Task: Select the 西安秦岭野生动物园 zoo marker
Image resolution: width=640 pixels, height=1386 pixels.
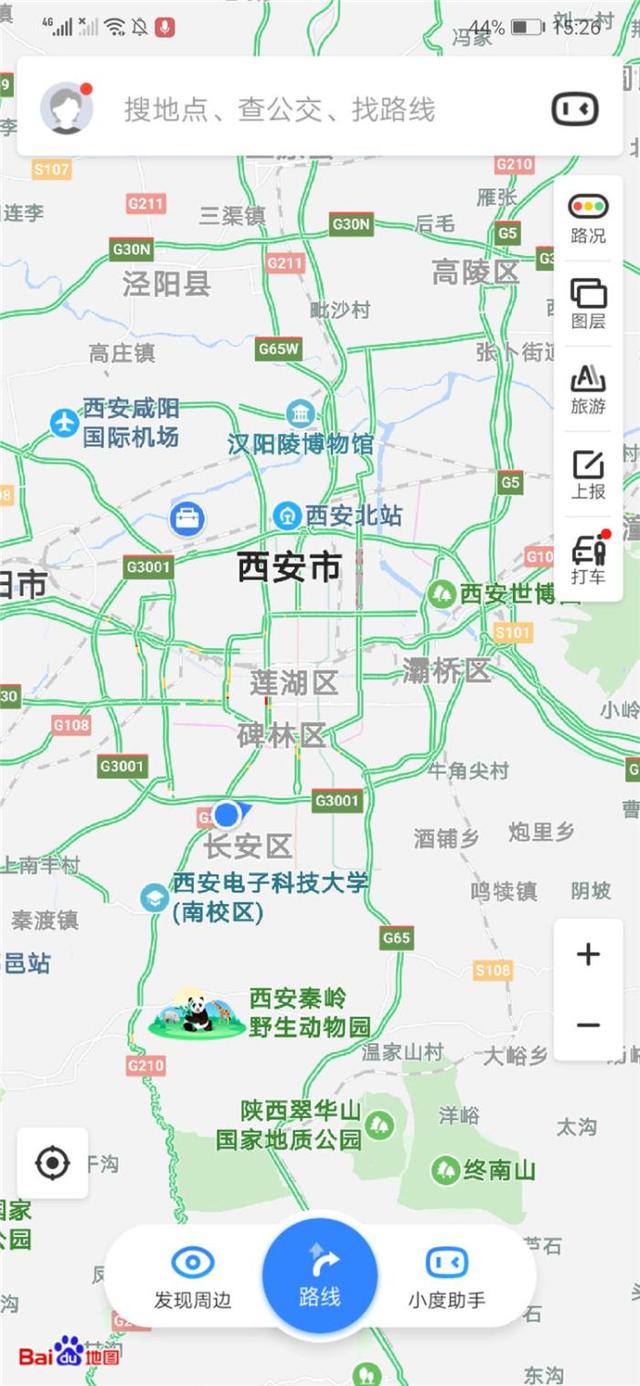Action: pos(196,1014)
